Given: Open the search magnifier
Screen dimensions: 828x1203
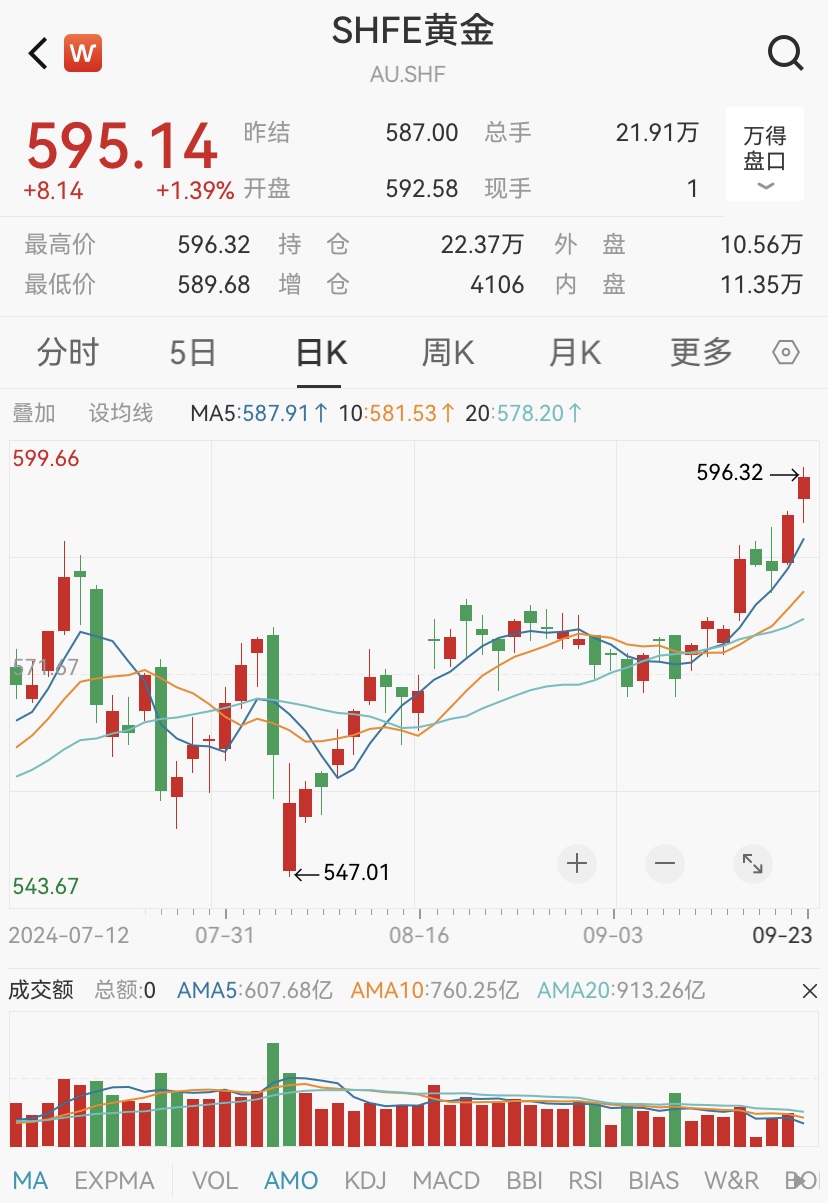Looking at the screenshot, I should coord(785,53).
